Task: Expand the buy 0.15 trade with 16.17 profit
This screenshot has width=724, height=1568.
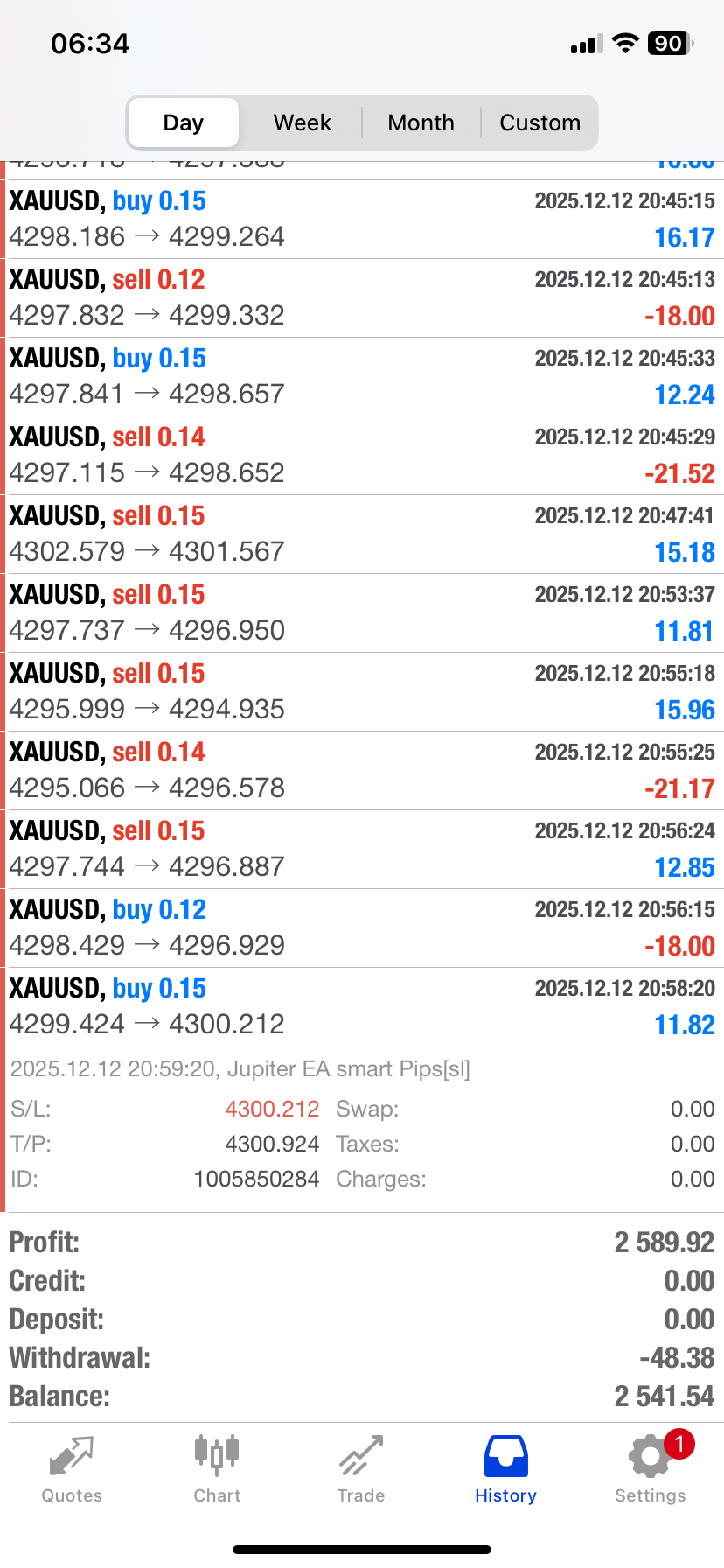Action: [x=362, y=219]
